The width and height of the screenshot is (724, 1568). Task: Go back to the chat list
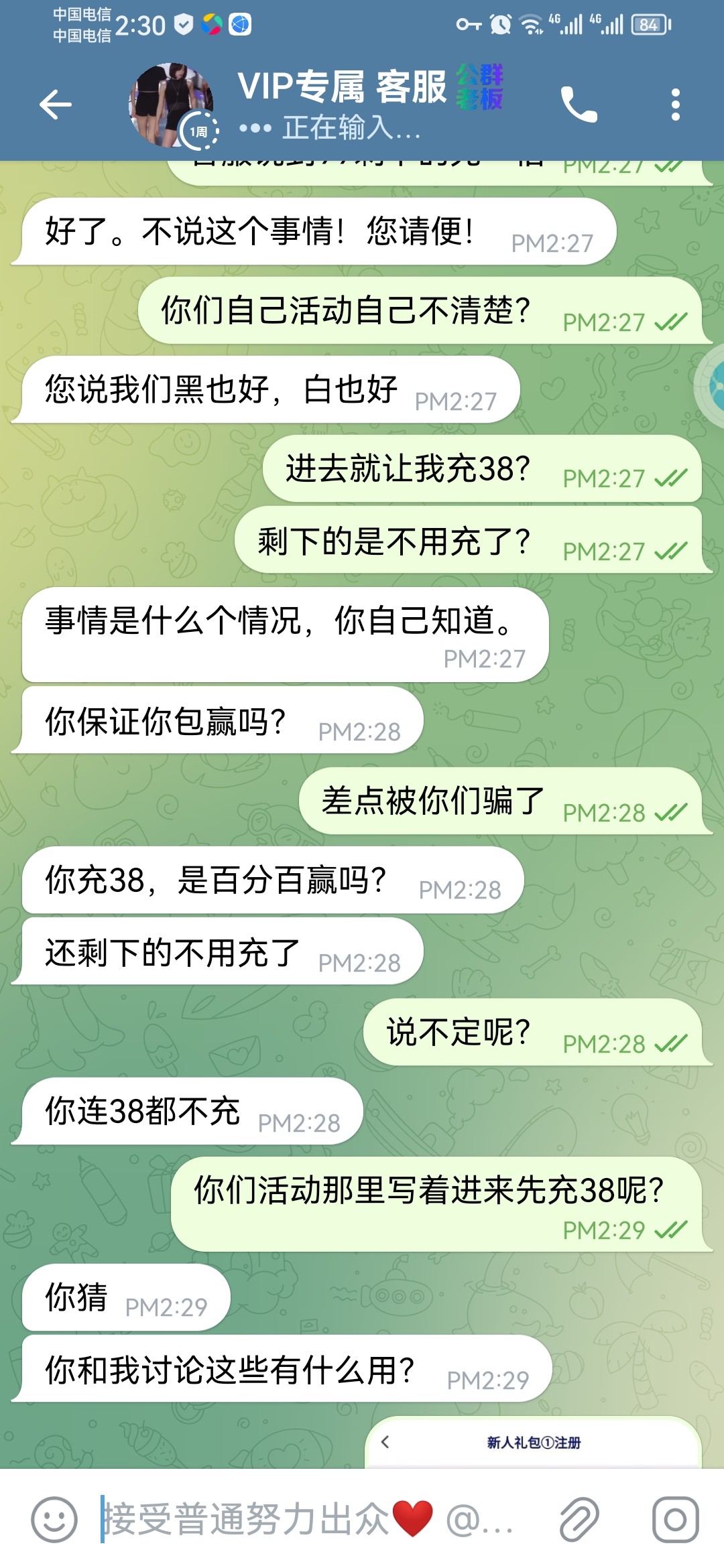55,105
